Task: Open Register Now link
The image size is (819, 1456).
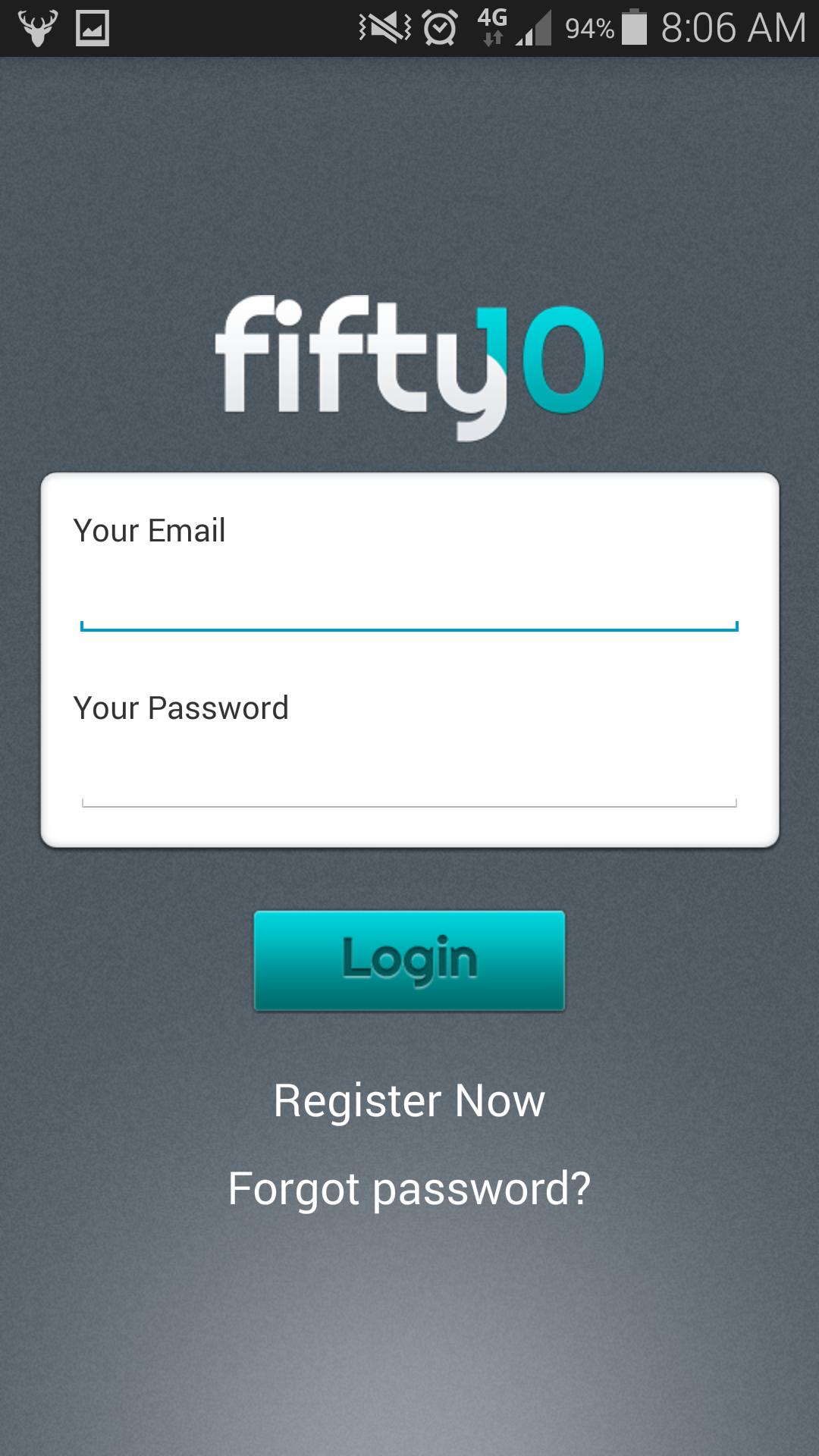Action: 409,1101
